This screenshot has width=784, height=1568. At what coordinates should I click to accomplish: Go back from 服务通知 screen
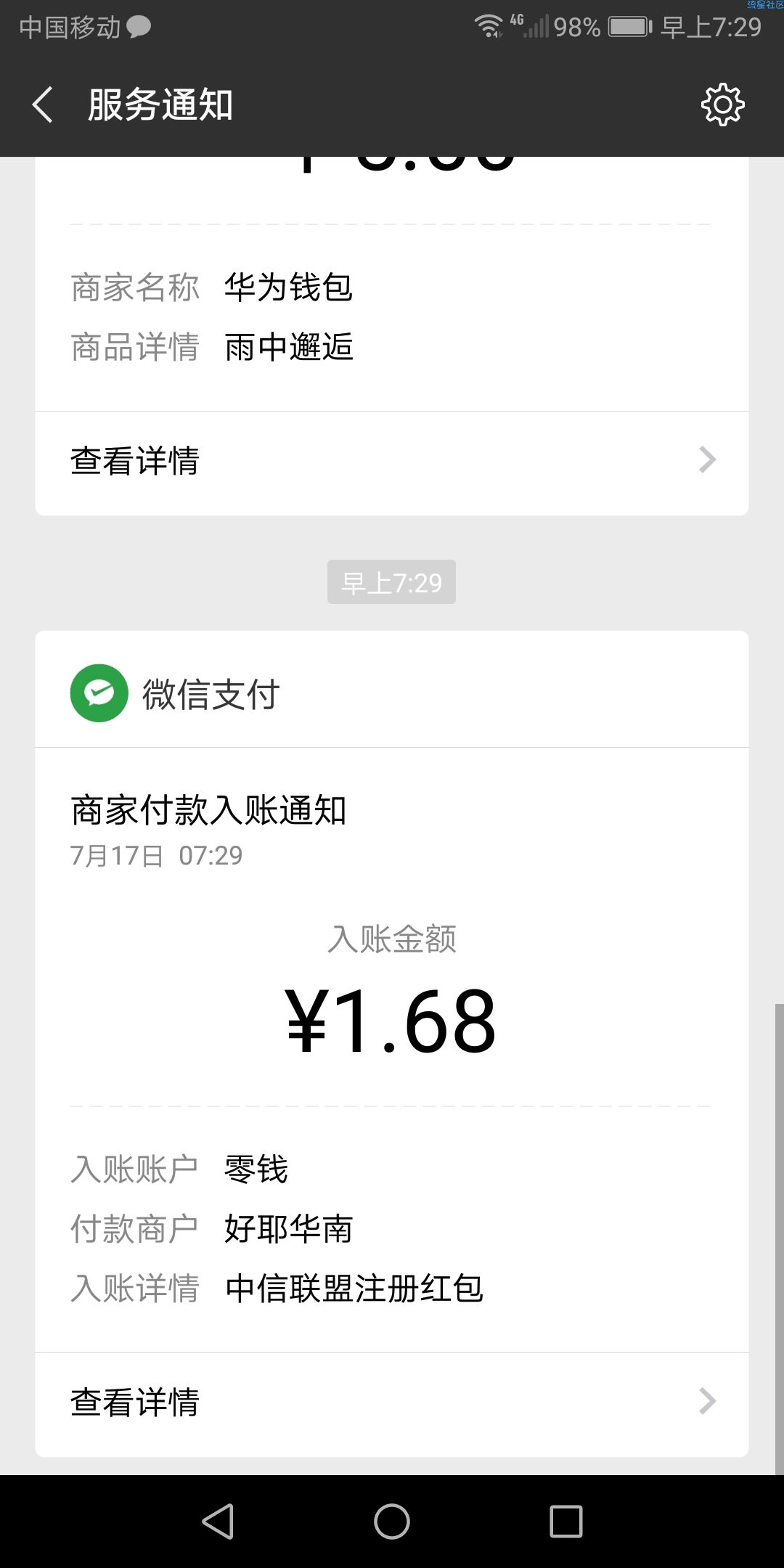43,105
